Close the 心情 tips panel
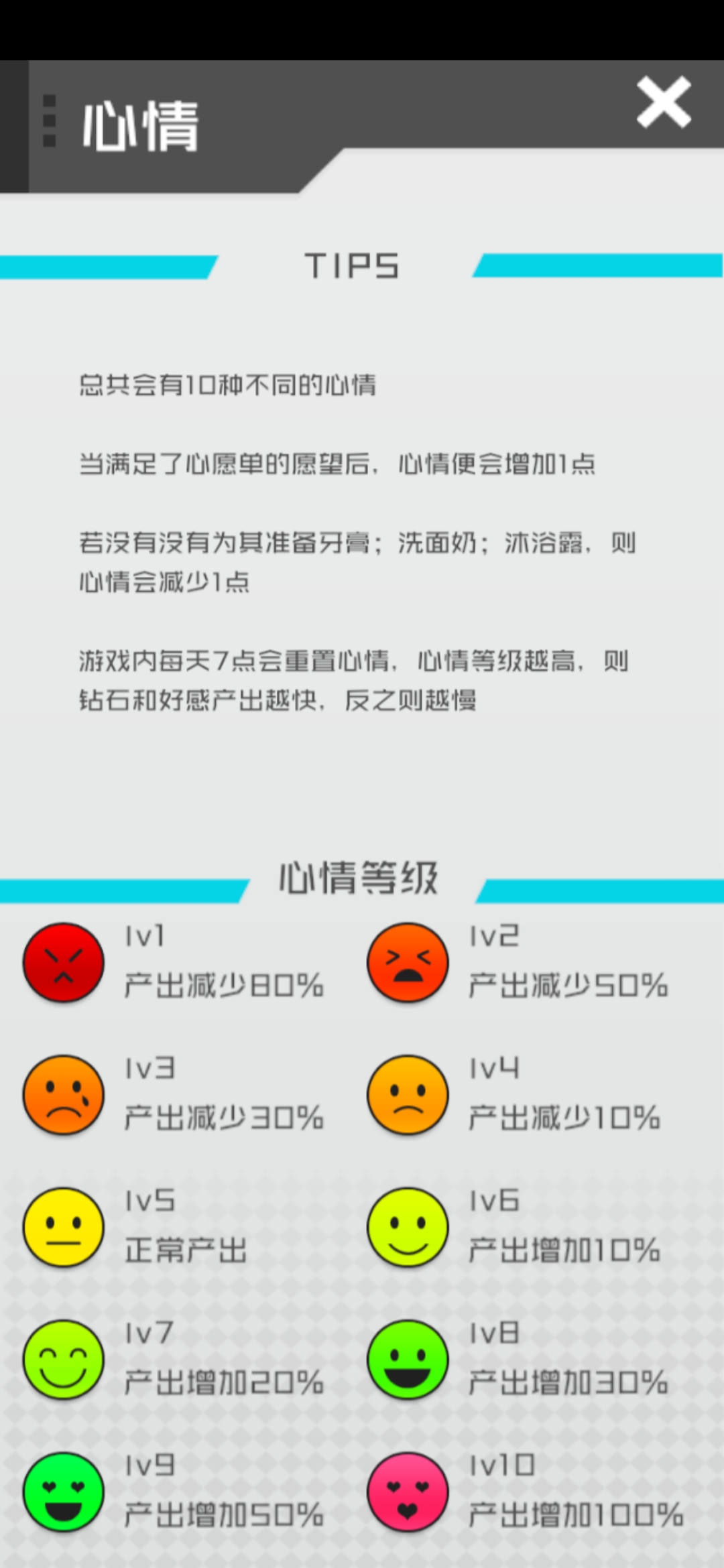 (664, 102)
